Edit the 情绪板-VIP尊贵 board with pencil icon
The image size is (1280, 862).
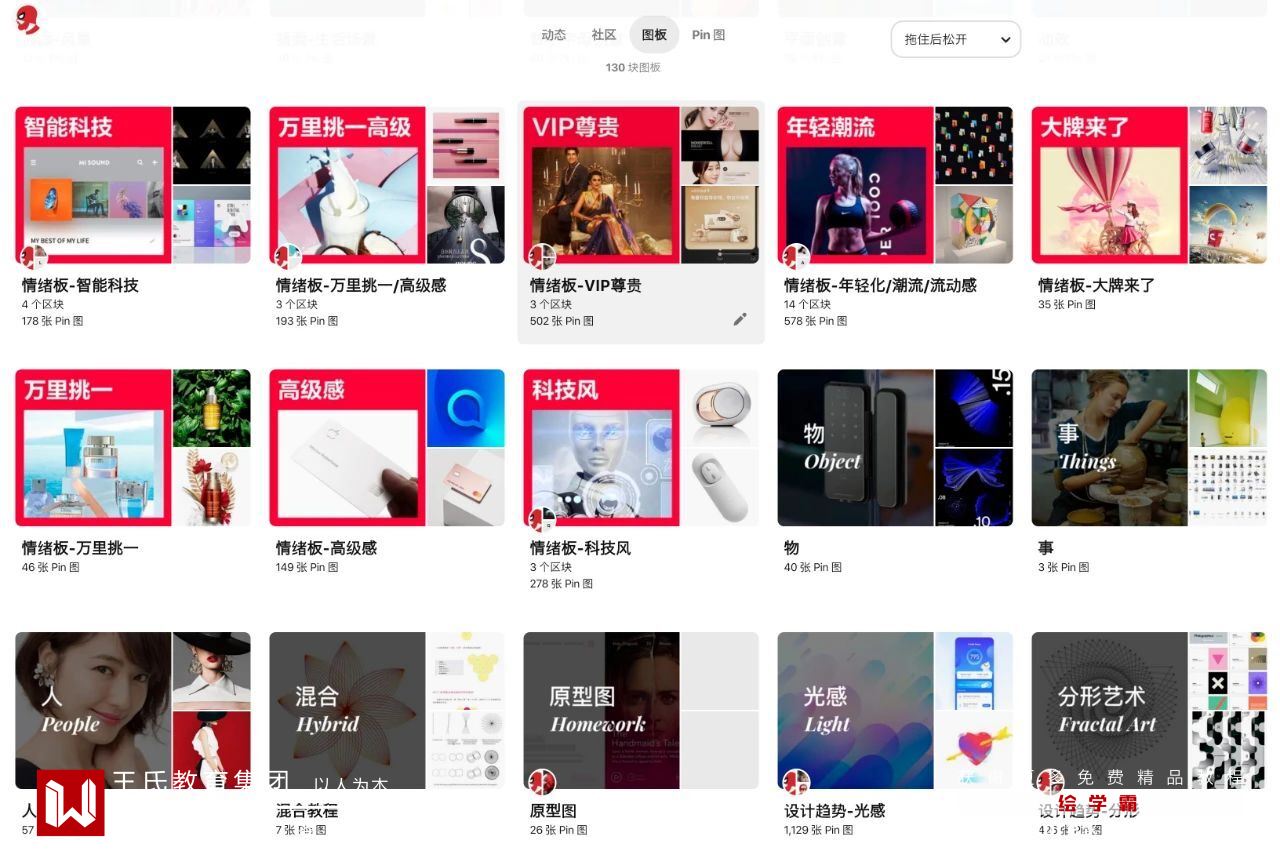[740, 319]
